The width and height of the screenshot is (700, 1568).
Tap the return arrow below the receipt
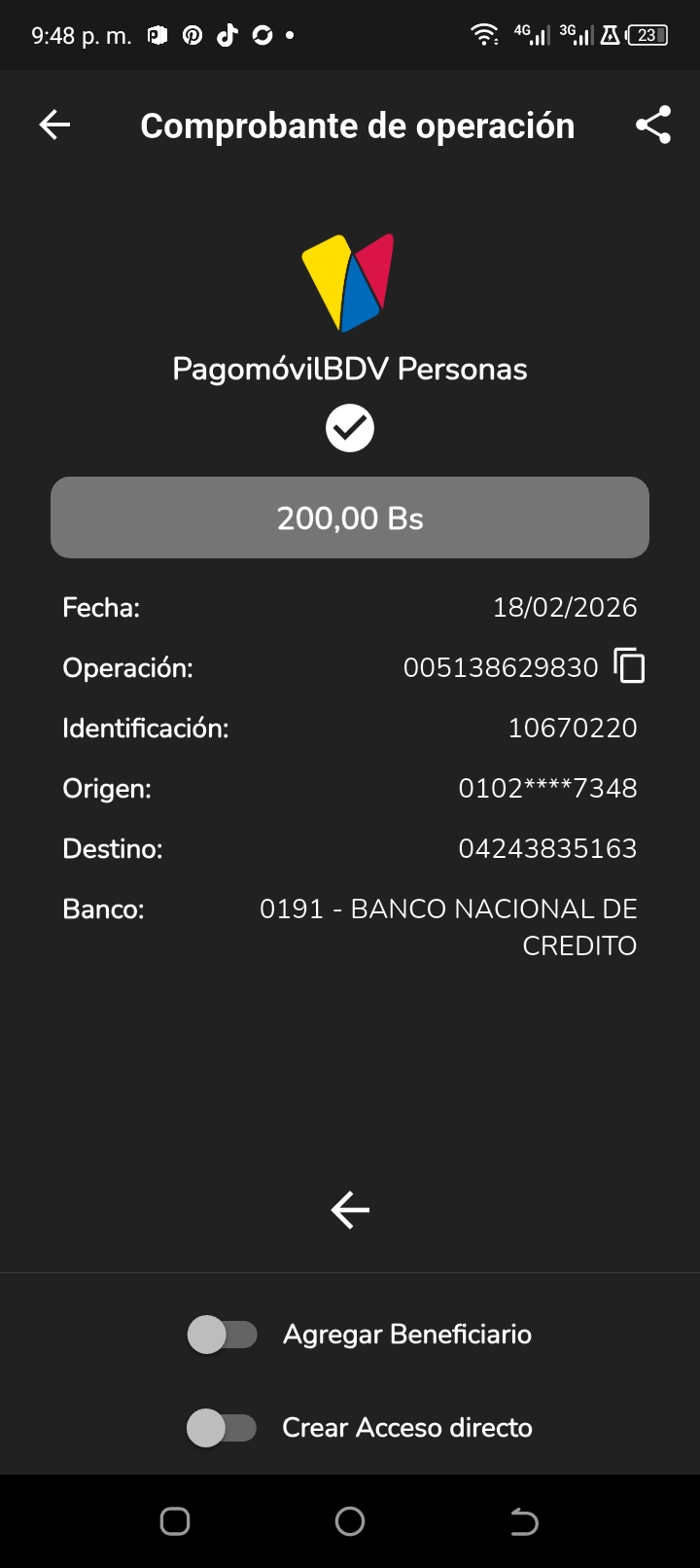350,1210
